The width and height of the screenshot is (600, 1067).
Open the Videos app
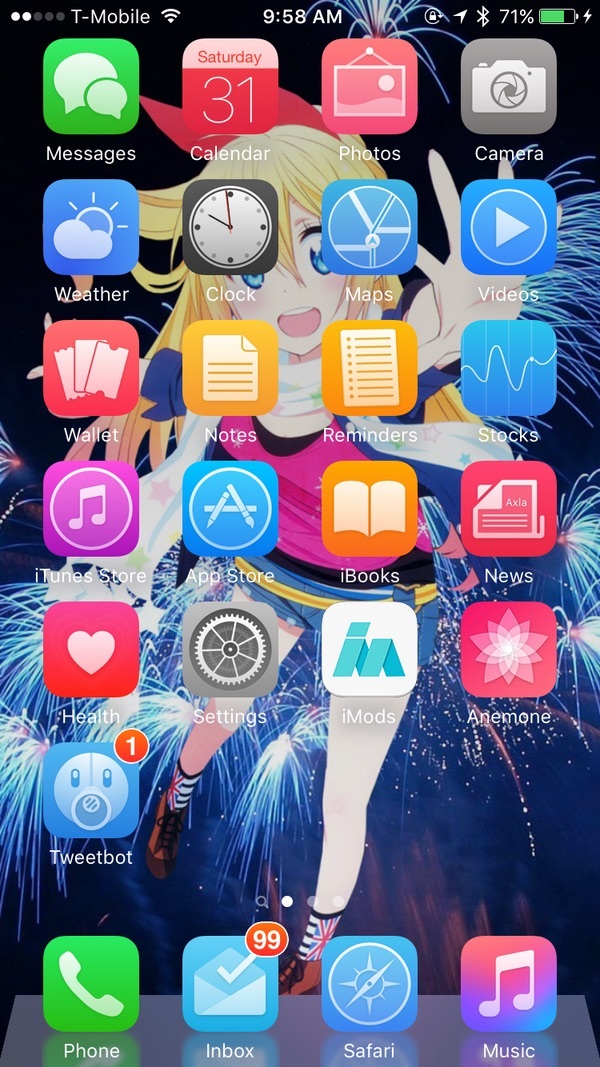click(508, 228)
